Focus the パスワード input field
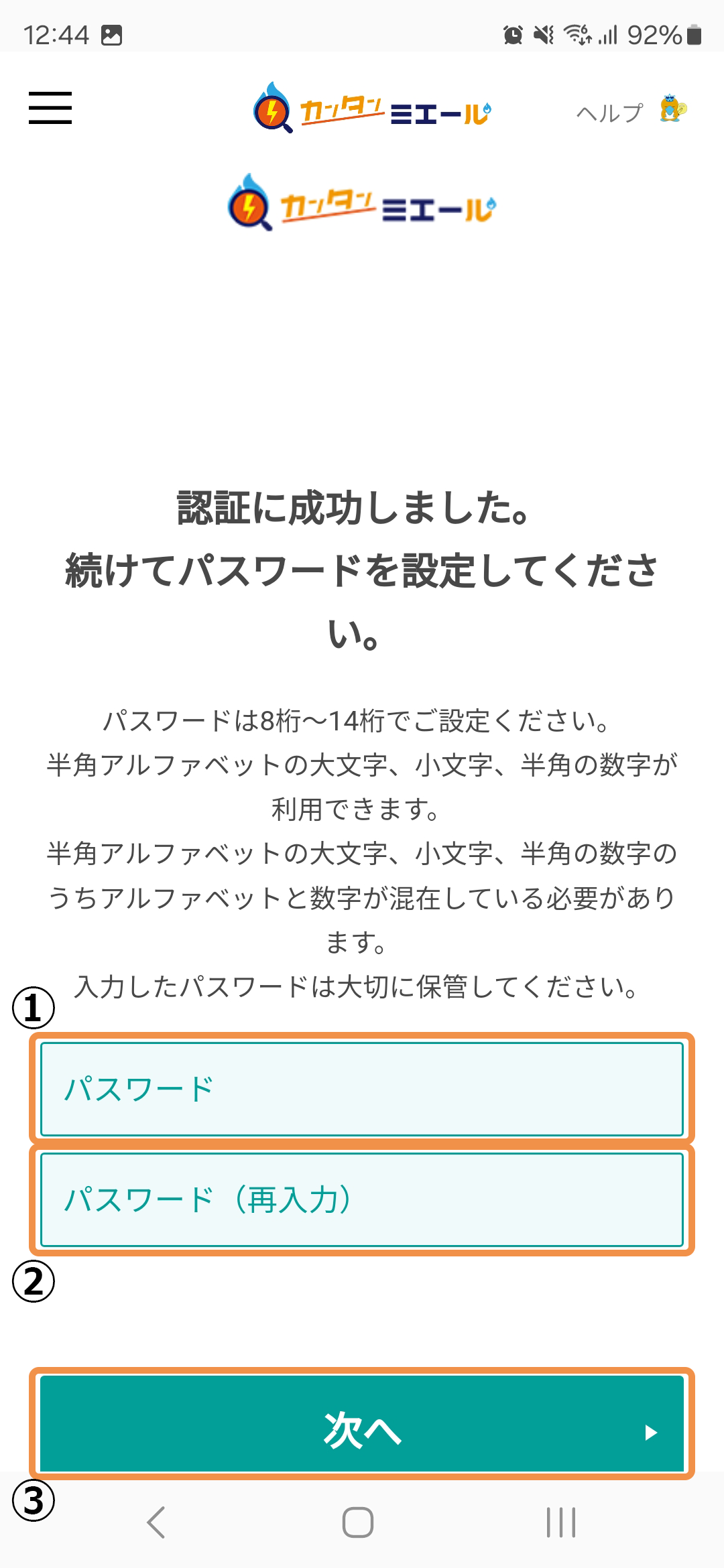Image resolution: width=724 pixels, height=1568 pixels. 362,1089
